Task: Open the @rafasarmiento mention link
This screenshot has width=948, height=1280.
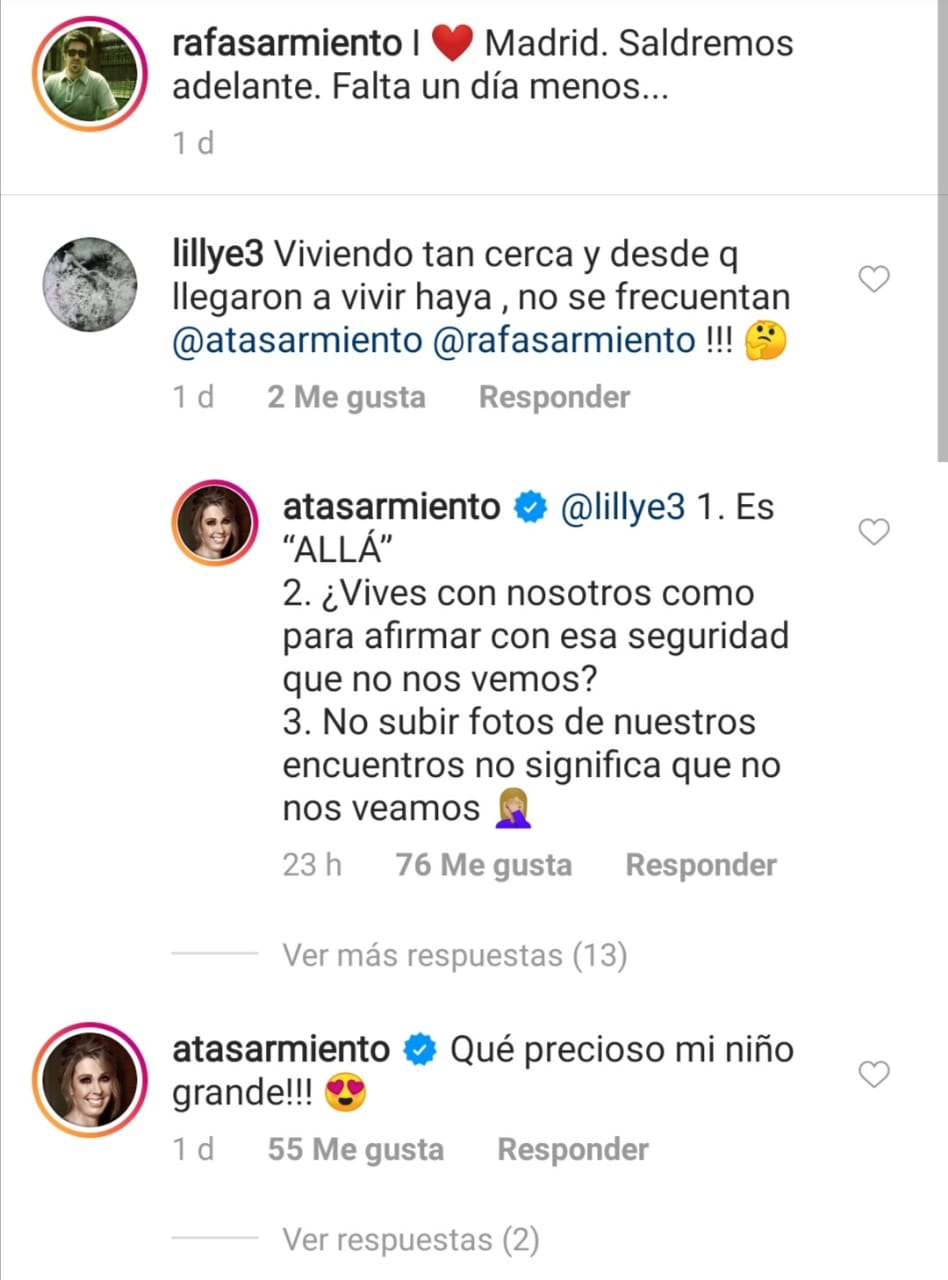Action: 566,341
